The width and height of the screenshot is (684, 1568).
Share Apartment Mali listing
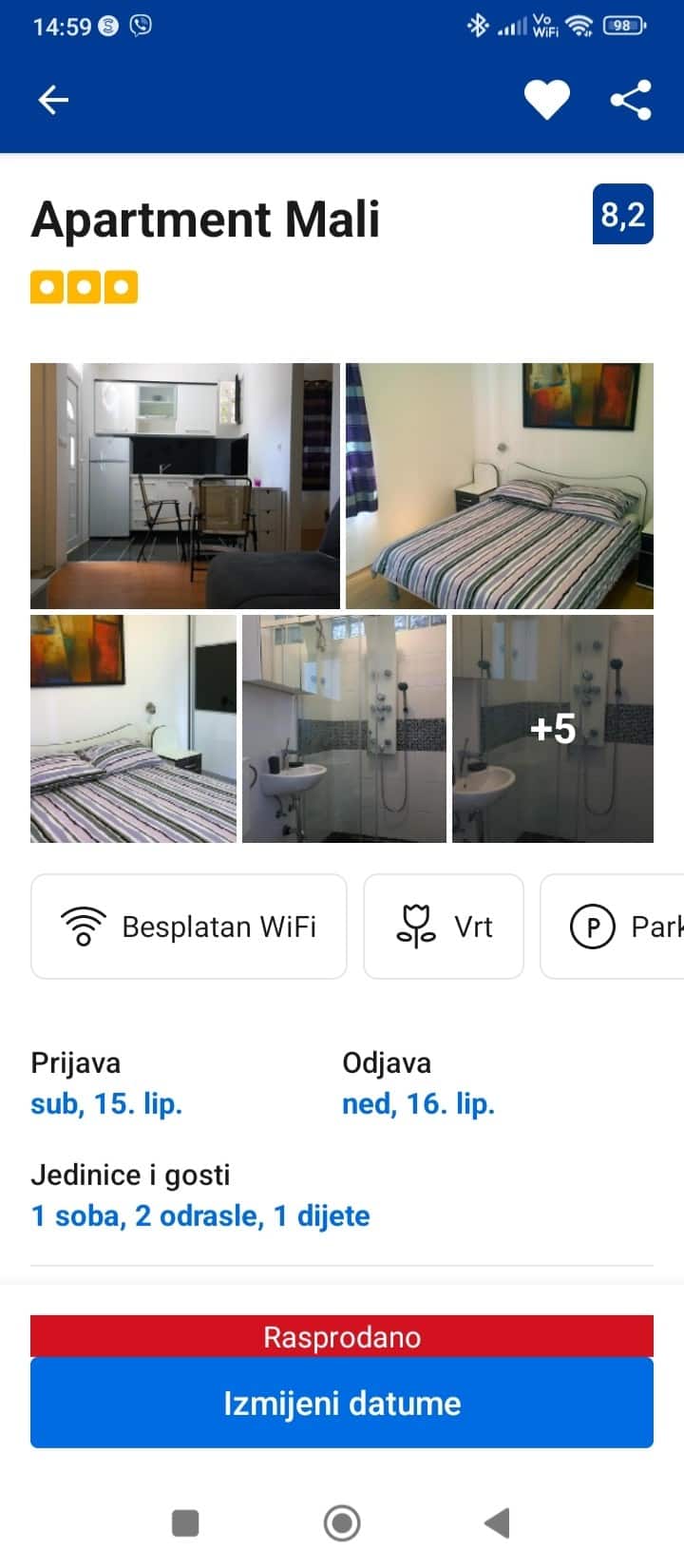[631, 100]
